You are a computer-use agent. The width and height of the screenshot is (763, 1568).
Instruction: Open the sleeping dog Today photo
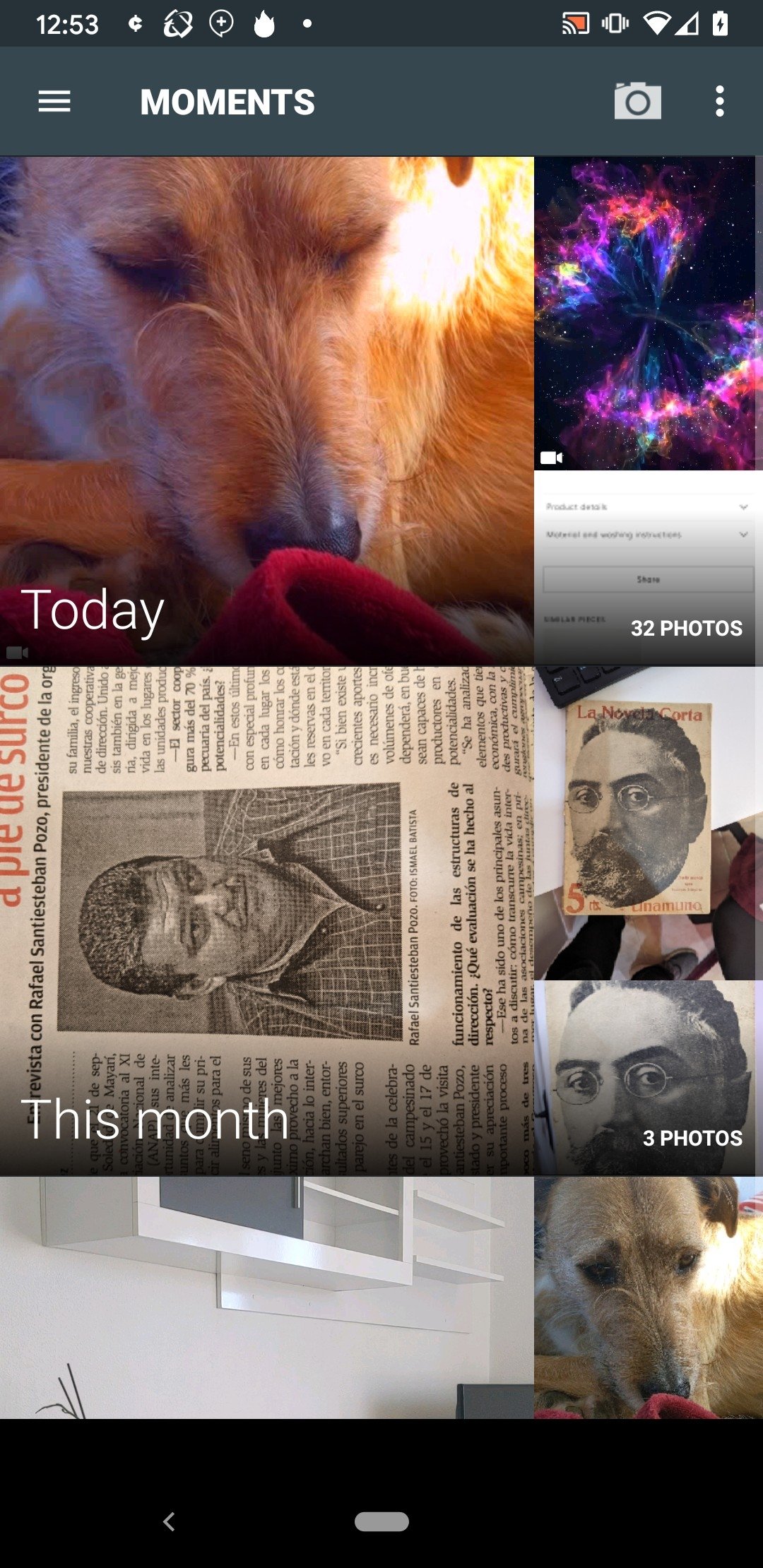pyautogui.click(x=266, y=410)
